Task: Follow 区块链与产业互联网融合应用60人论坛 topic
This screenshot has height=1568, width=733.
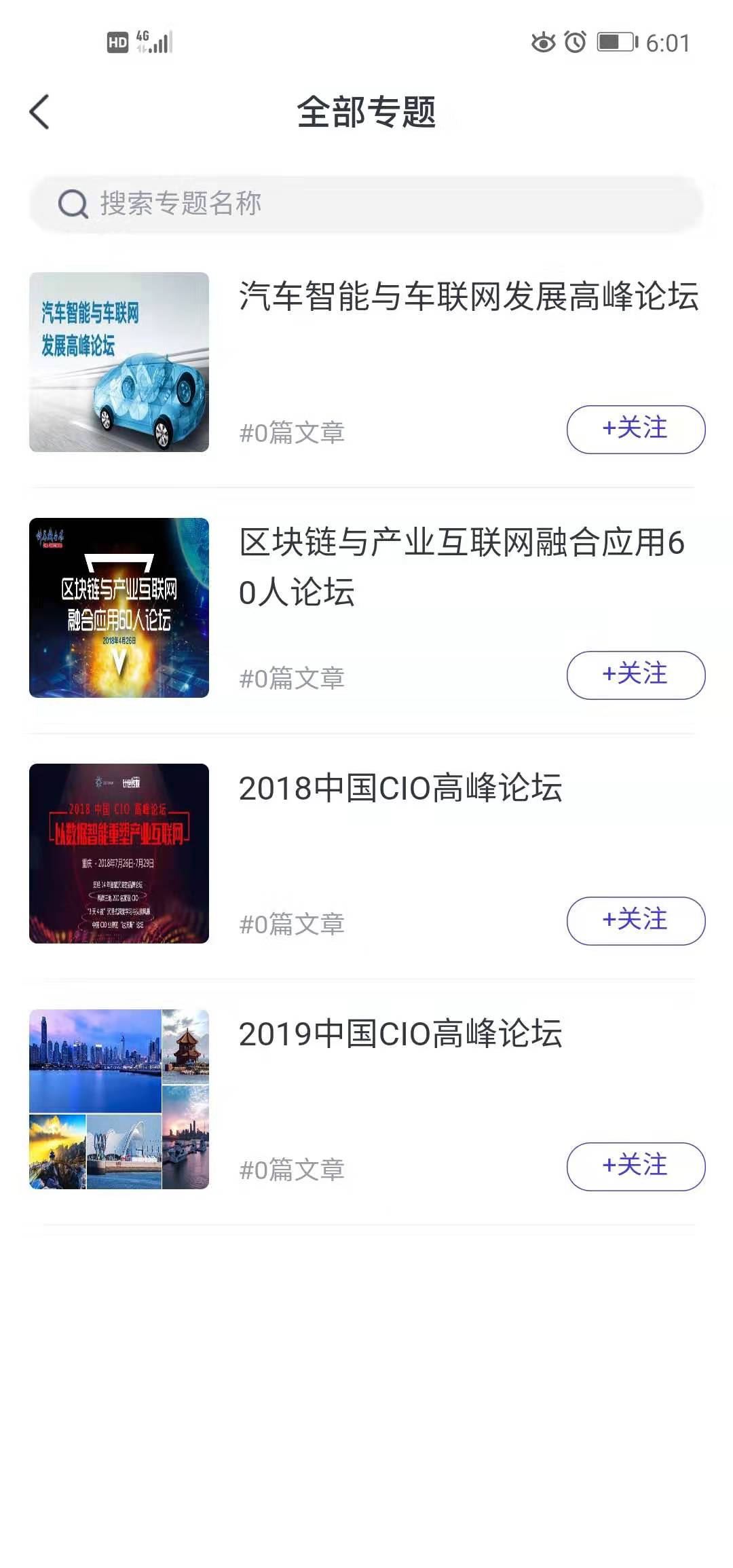Action: coord(635,674)
